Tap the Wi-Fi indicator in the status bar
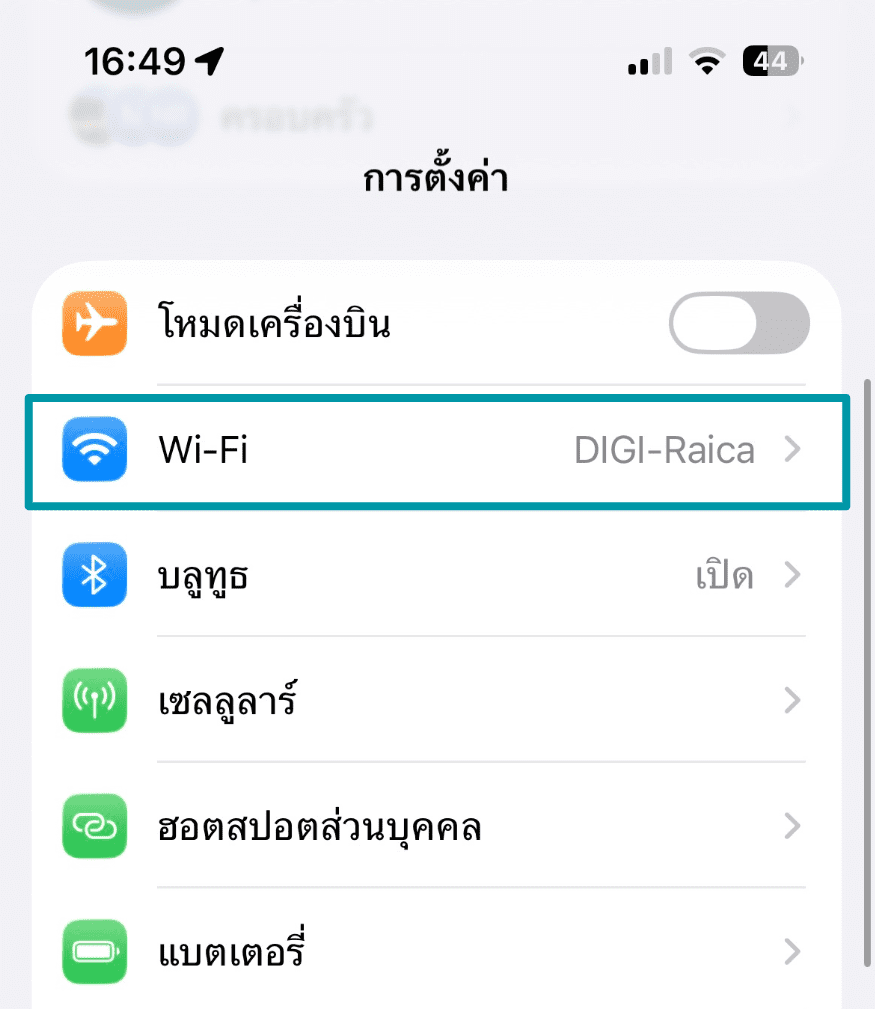Image resolution: width=875 pixels, height=1009 pixels. pos(707,61)
